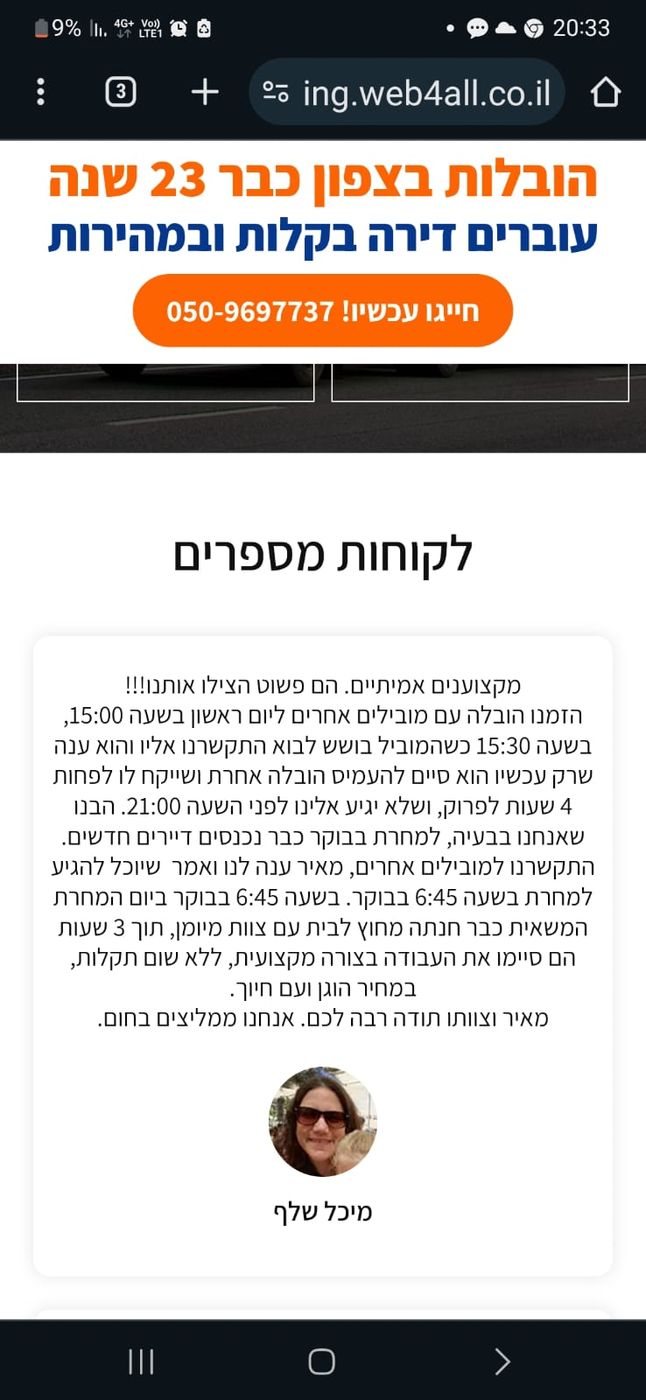Viewport: 646px width, 1400px height.
Task: Tap the address bar ing.web4all.co.il
Action: pyautogui.click(x=407, y=92)
